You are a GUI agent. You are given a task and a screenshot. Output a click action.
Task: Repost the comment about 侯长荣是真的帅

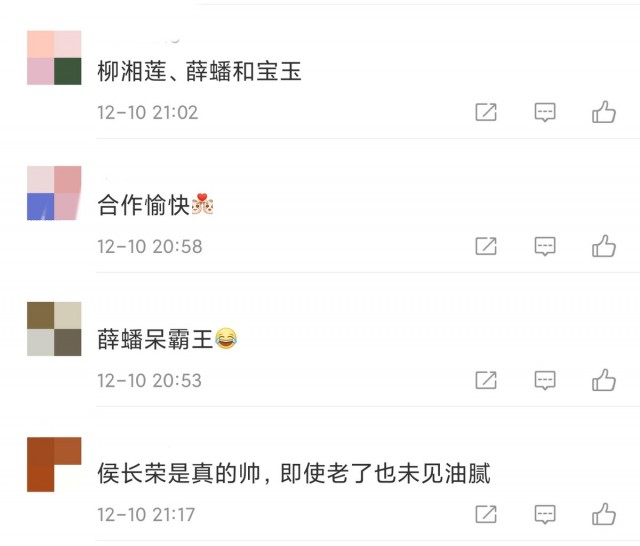(486, 514)
